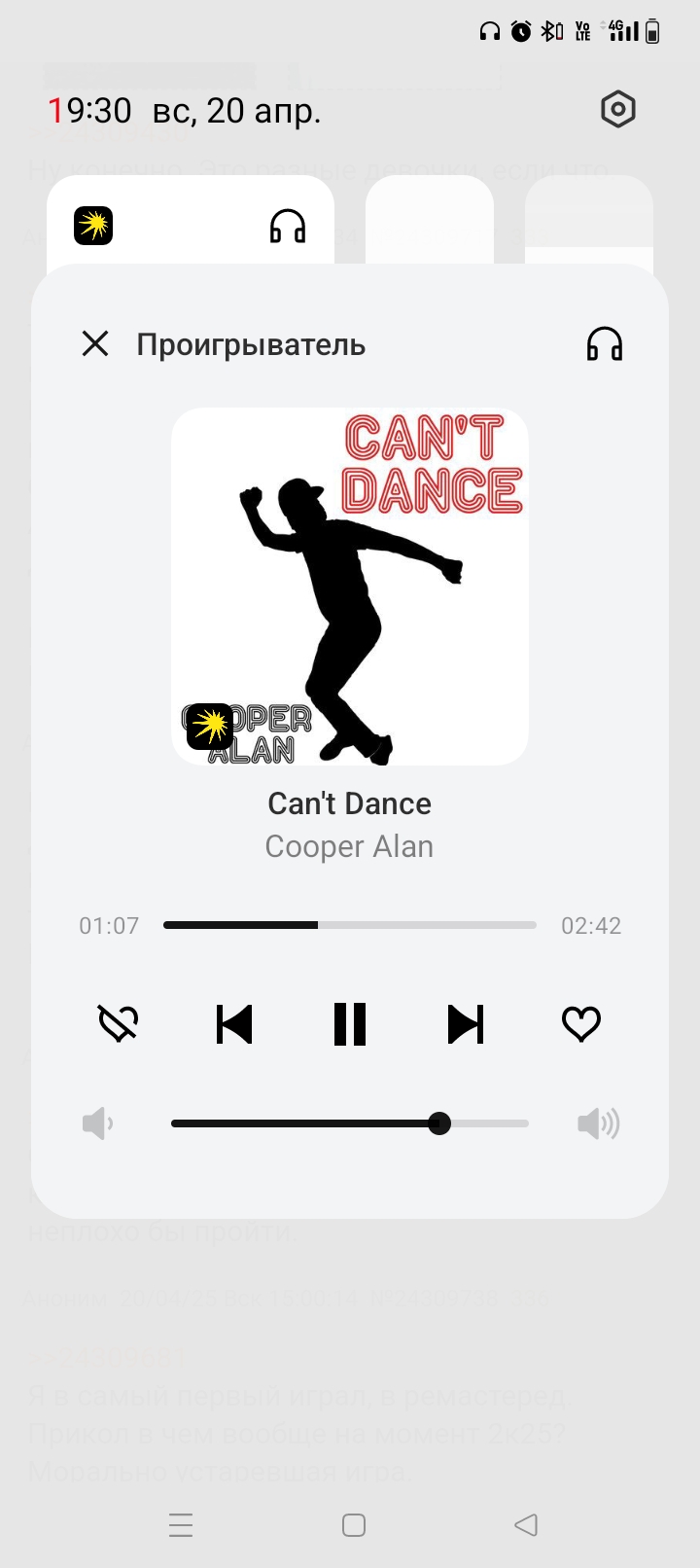Viewport: 700px width, 1568px height.
Task: Go to the home screen
Action: pyautogui.click(x=354, y=1525)
